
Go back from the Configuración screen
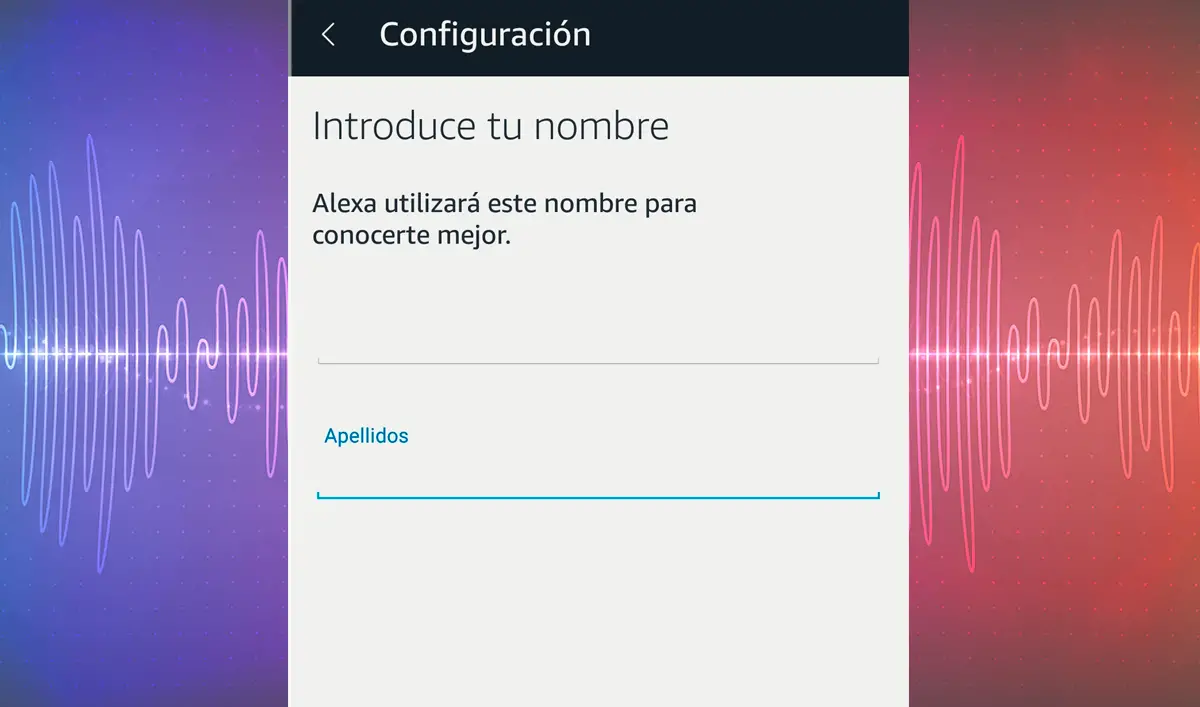pos(328,35)
